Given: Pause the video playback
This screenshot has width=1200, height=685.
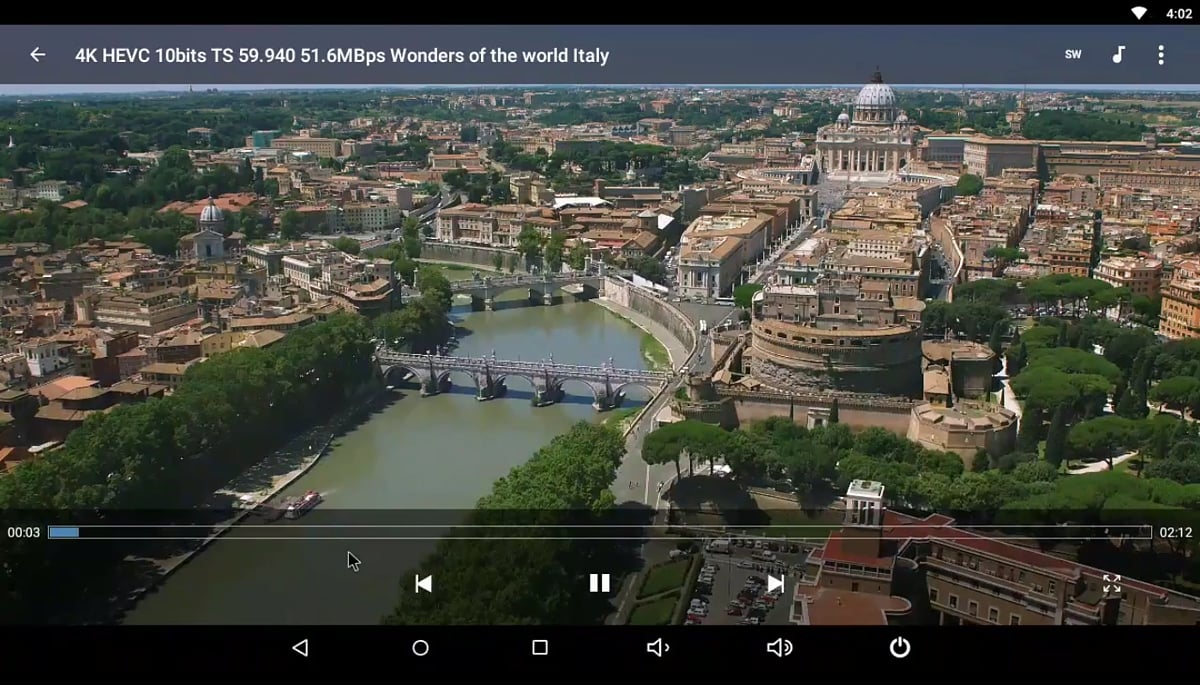Looking at the screenshot, I should pos(599,583).
